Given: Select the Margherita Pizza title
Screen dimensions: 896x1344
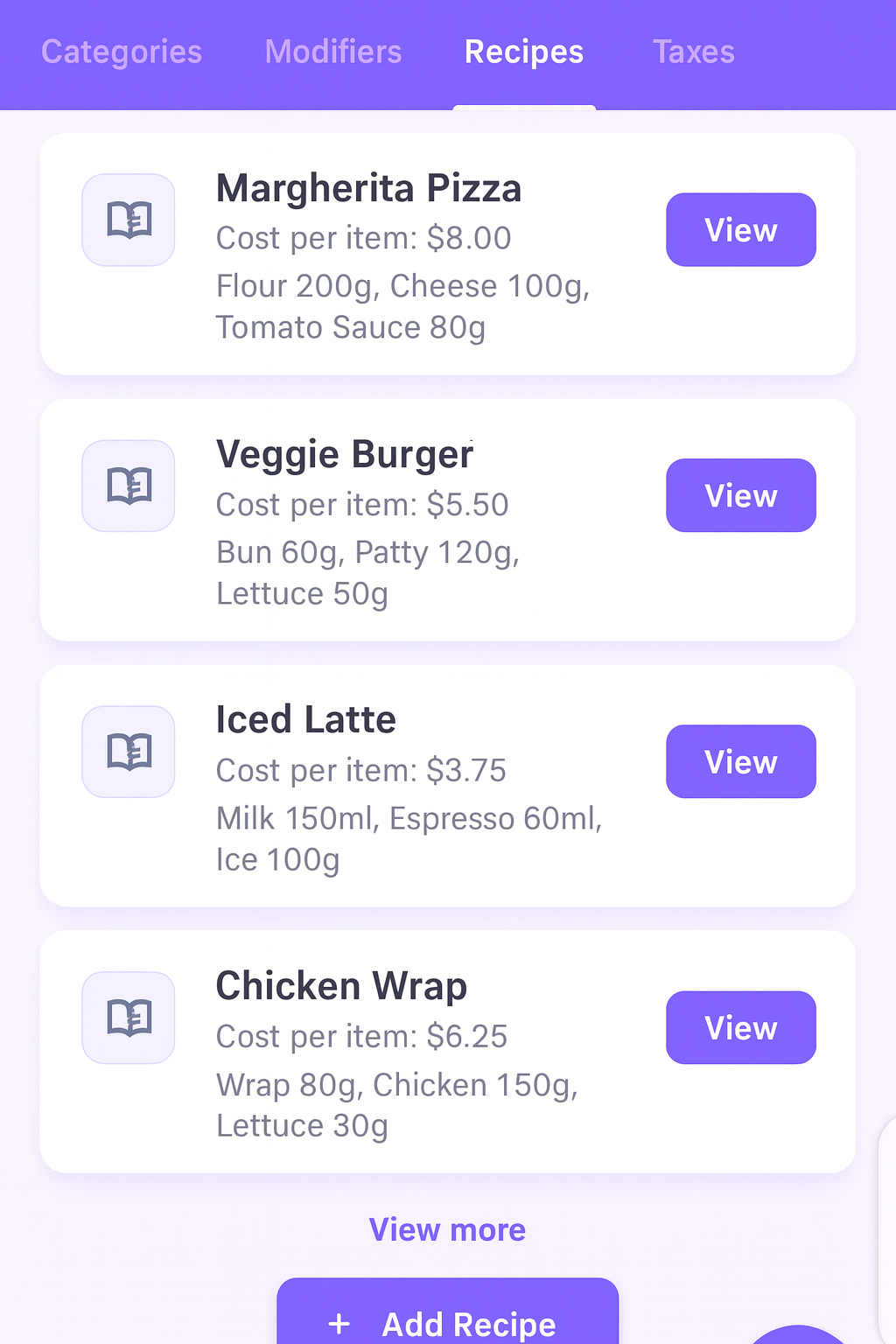Looking at the screenshot, I should click(x=369, y=188).
